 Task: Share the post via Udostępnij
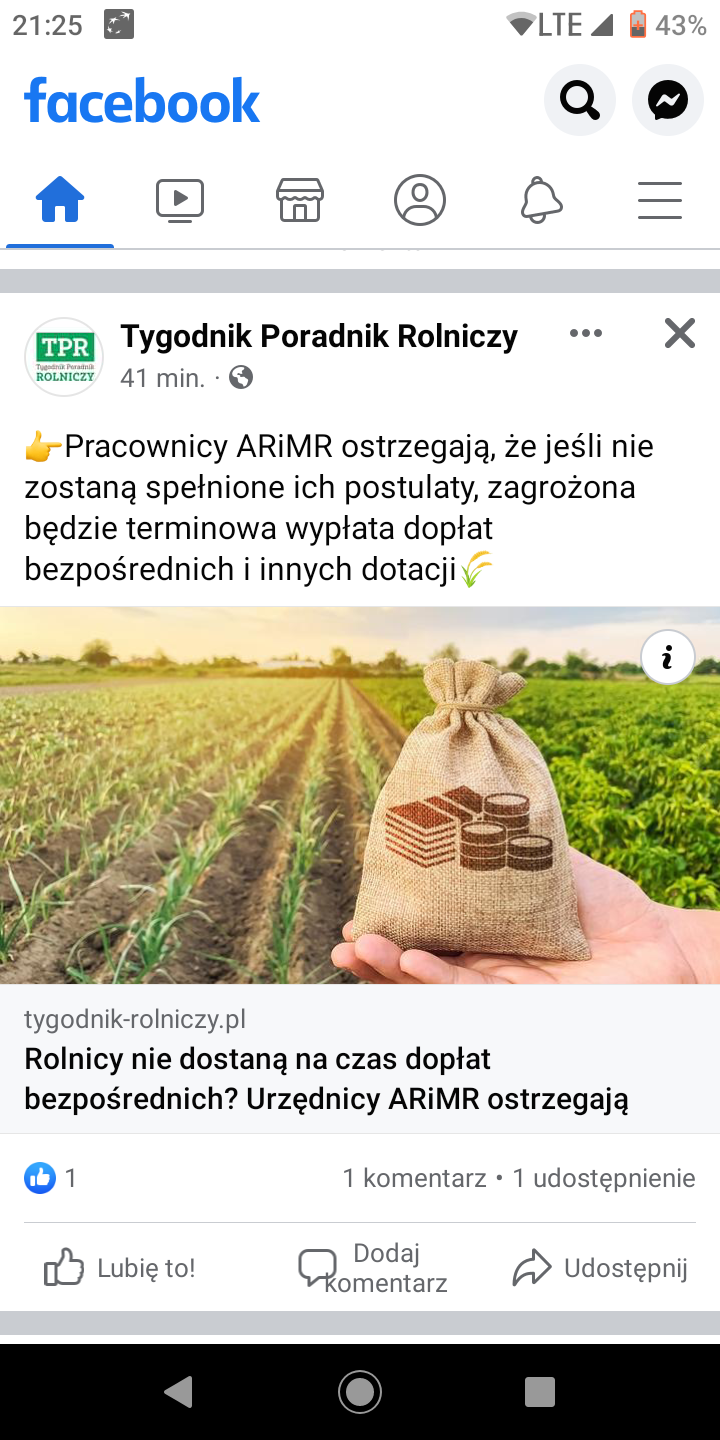600,1269
